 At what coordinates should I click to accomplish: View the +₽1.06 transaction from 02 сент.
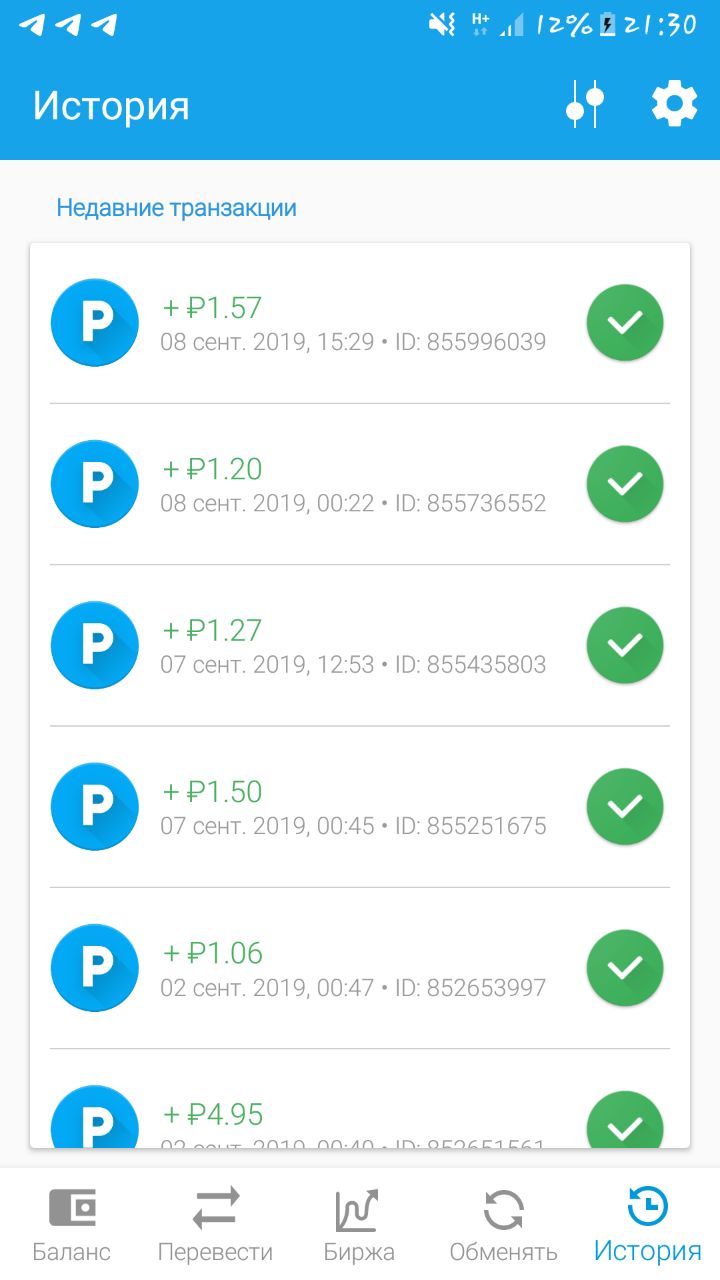tap(360, 968)
